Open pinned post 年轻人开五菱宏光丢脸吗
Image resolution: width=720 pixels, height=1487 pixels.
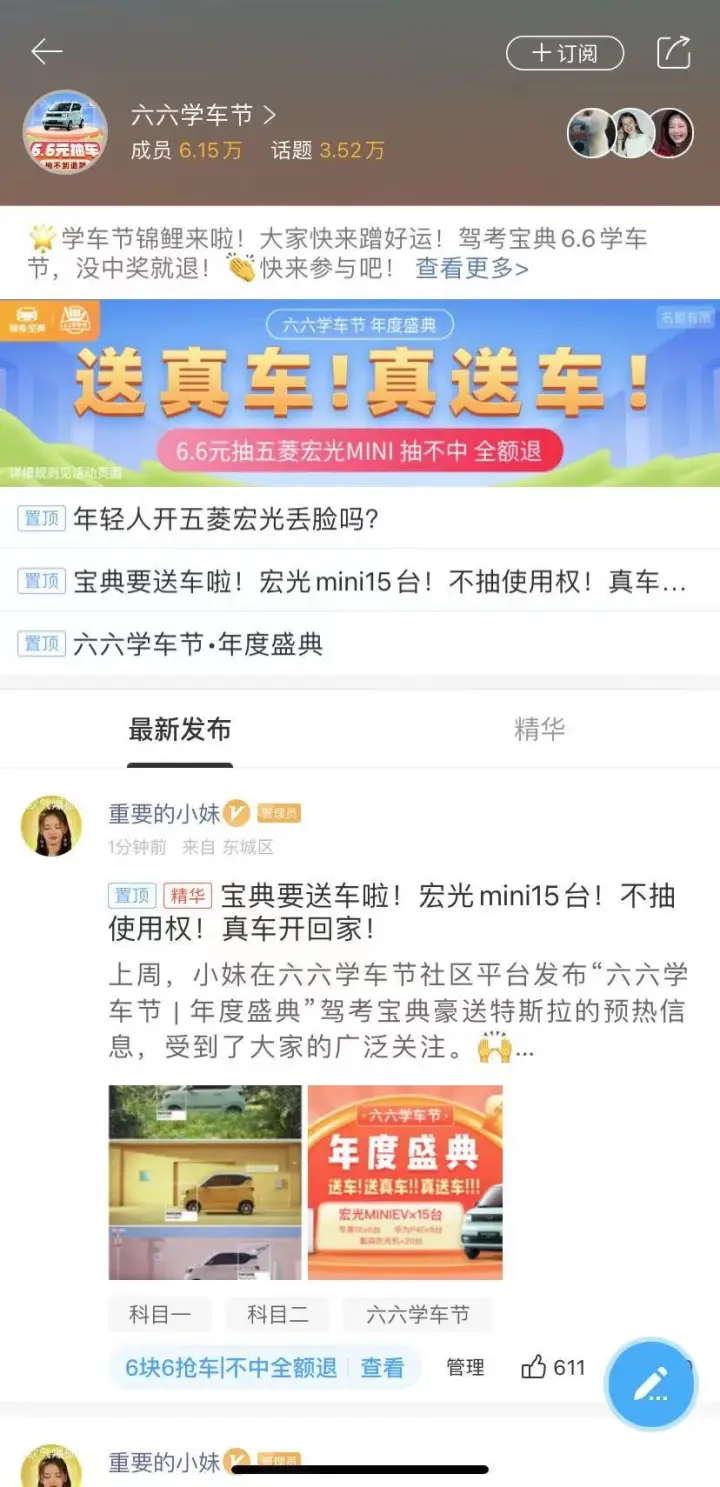226,519
